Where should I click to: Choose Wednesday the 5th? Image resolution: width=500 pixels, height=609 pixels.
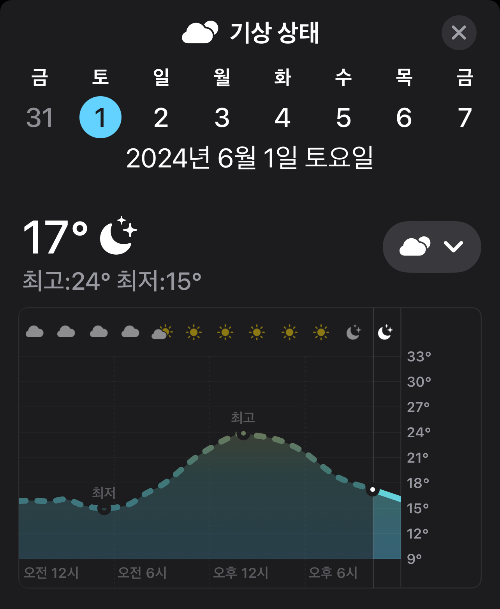pos(343,117)
